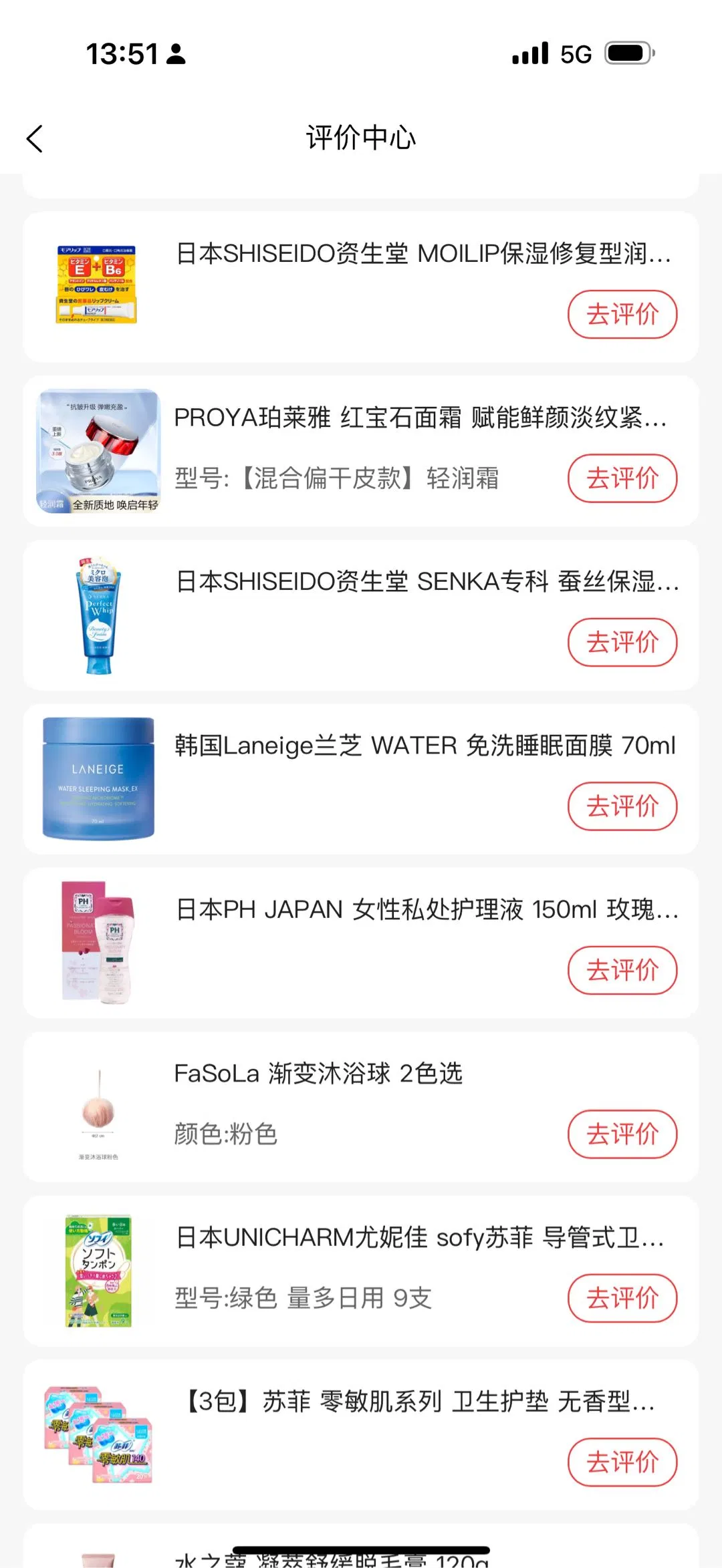The height and width of the screenshot is (1568, 722).
Task: Tap 去评价 for PH JAPAN 护理液
Action: pyautogui.click(x=622, y=970)
